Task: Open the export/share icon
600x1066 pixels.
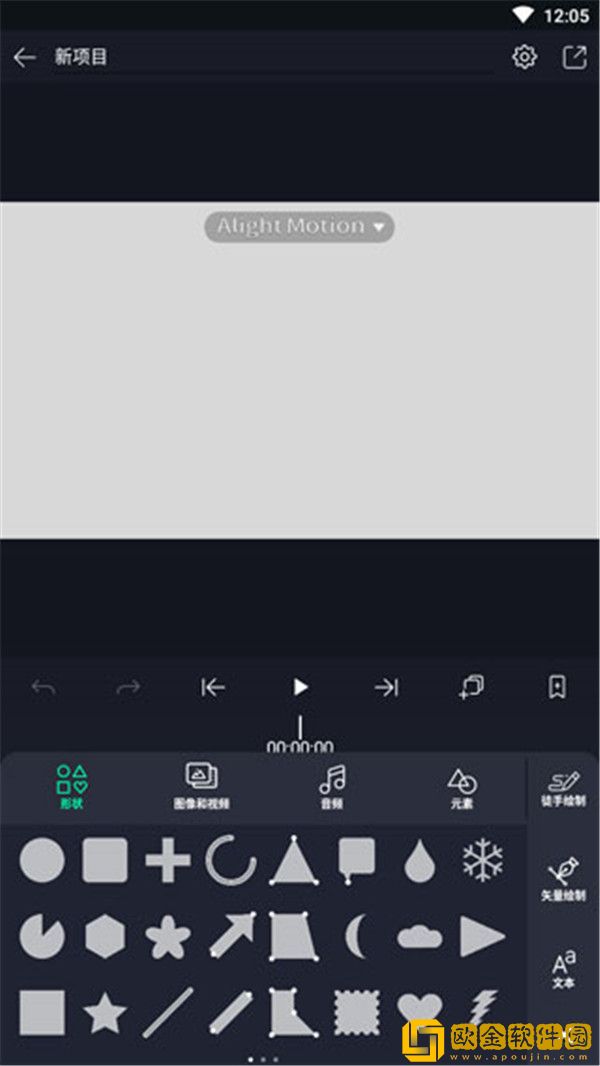Action: [x=574, y=58]
